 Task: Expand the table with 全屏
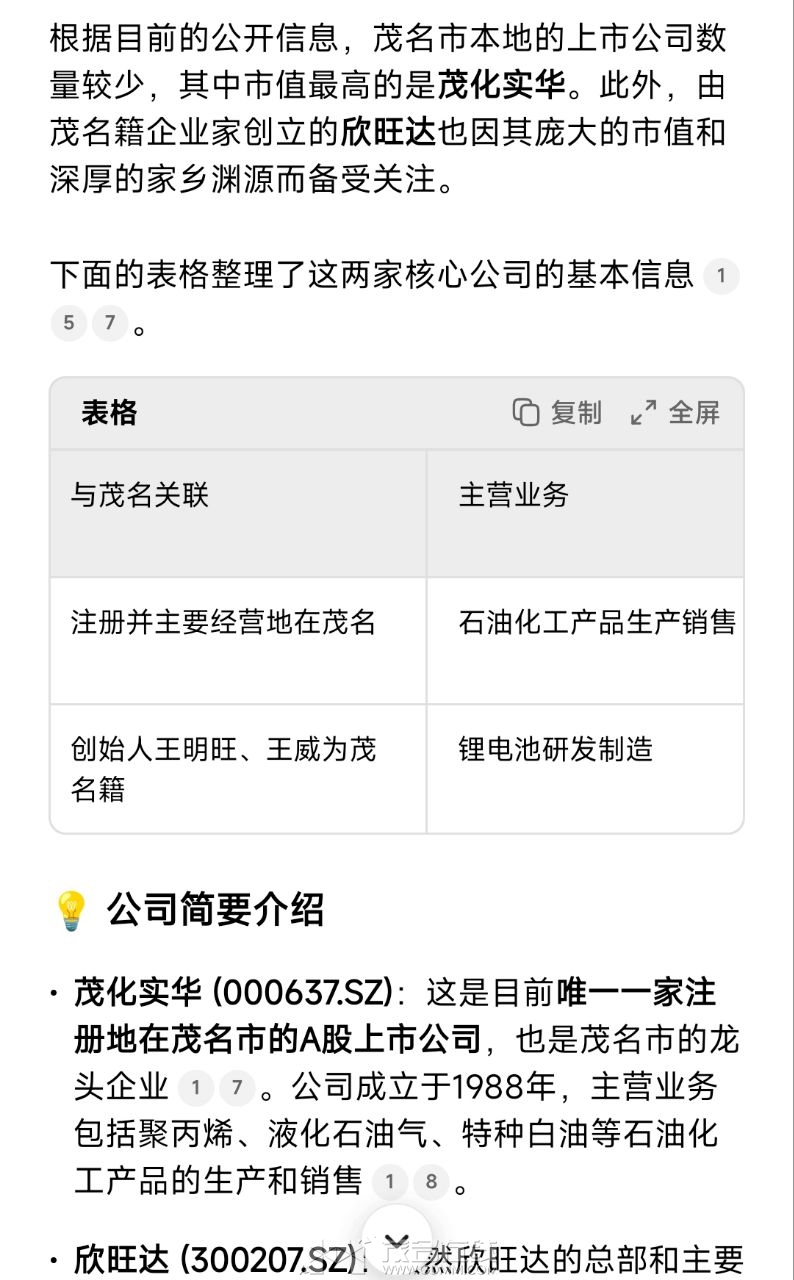pyautogui.click(x=675, y=412)
